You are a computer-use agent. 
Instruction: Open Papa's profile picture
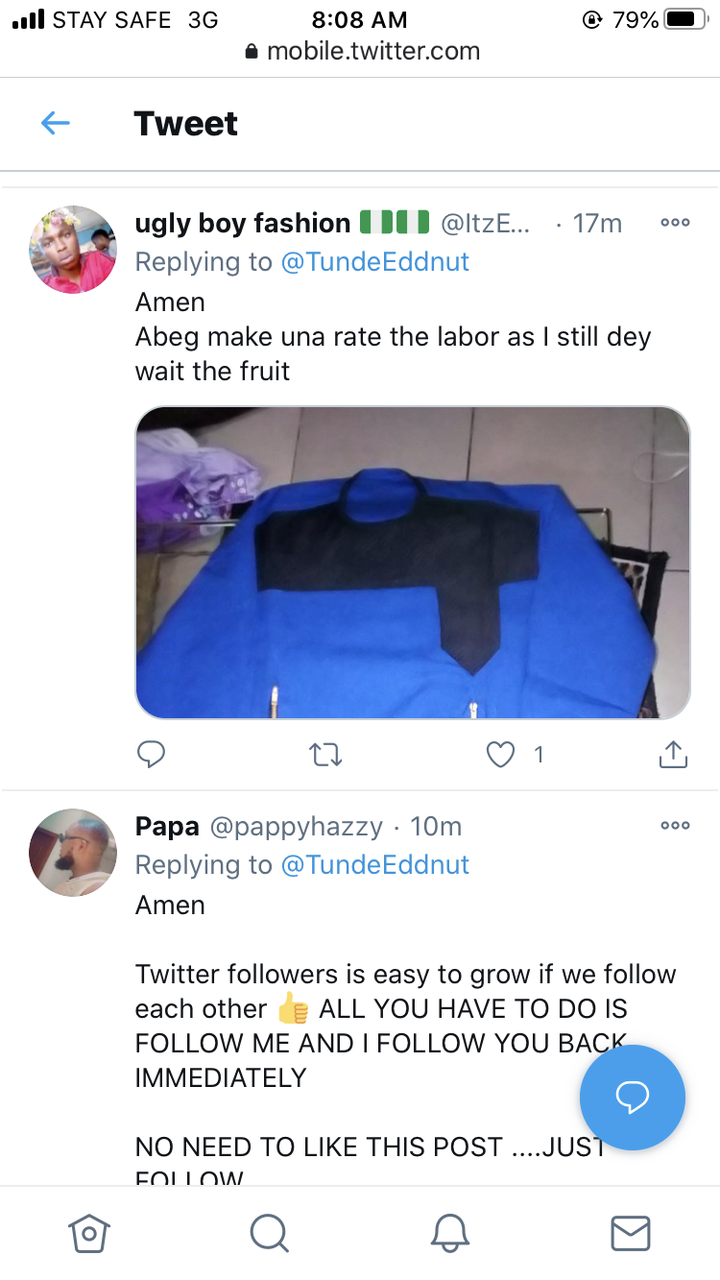click(73, 852)
